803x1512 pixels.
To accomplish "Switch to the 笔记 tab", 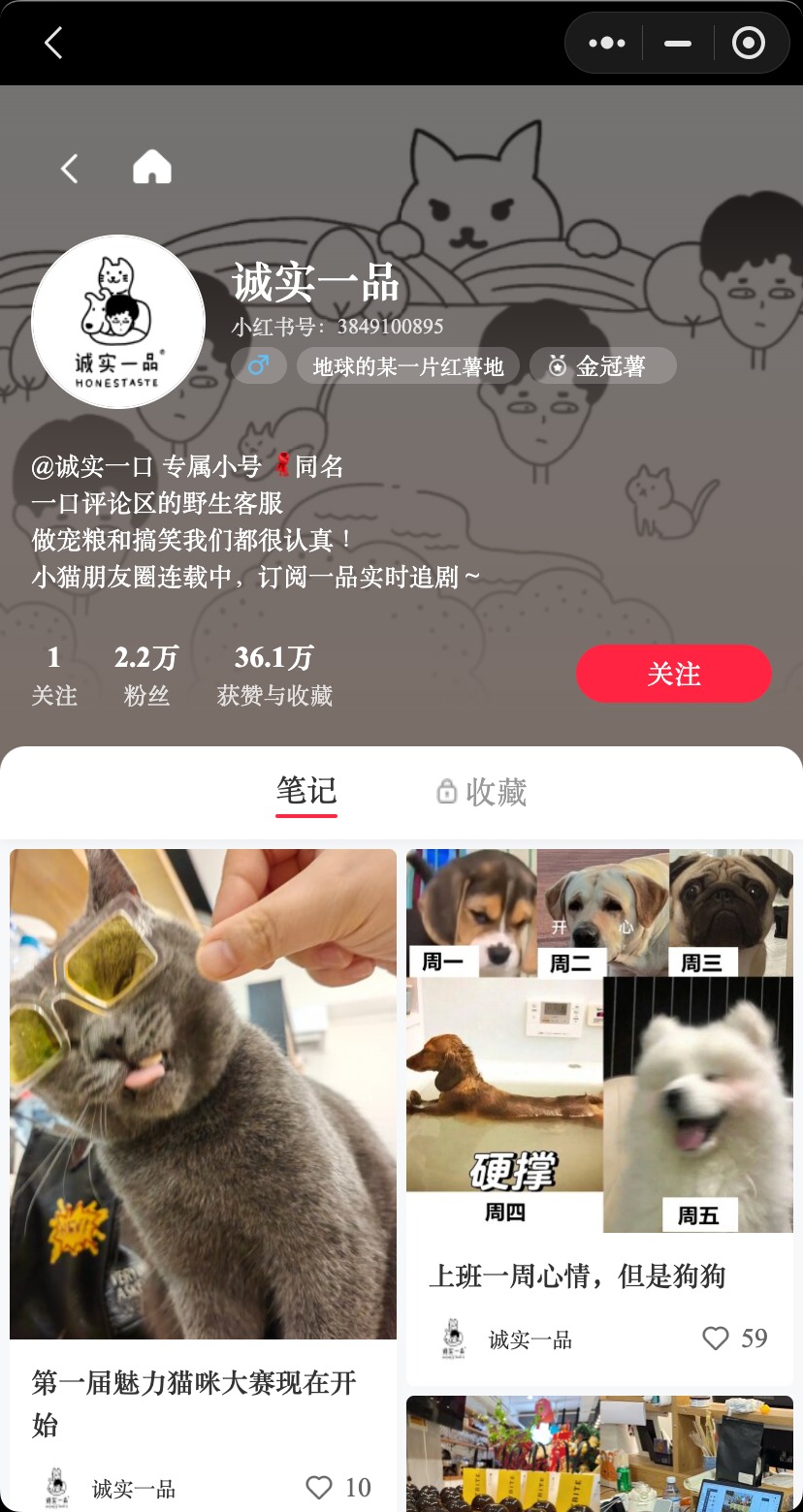I will (x=306, y=791).
